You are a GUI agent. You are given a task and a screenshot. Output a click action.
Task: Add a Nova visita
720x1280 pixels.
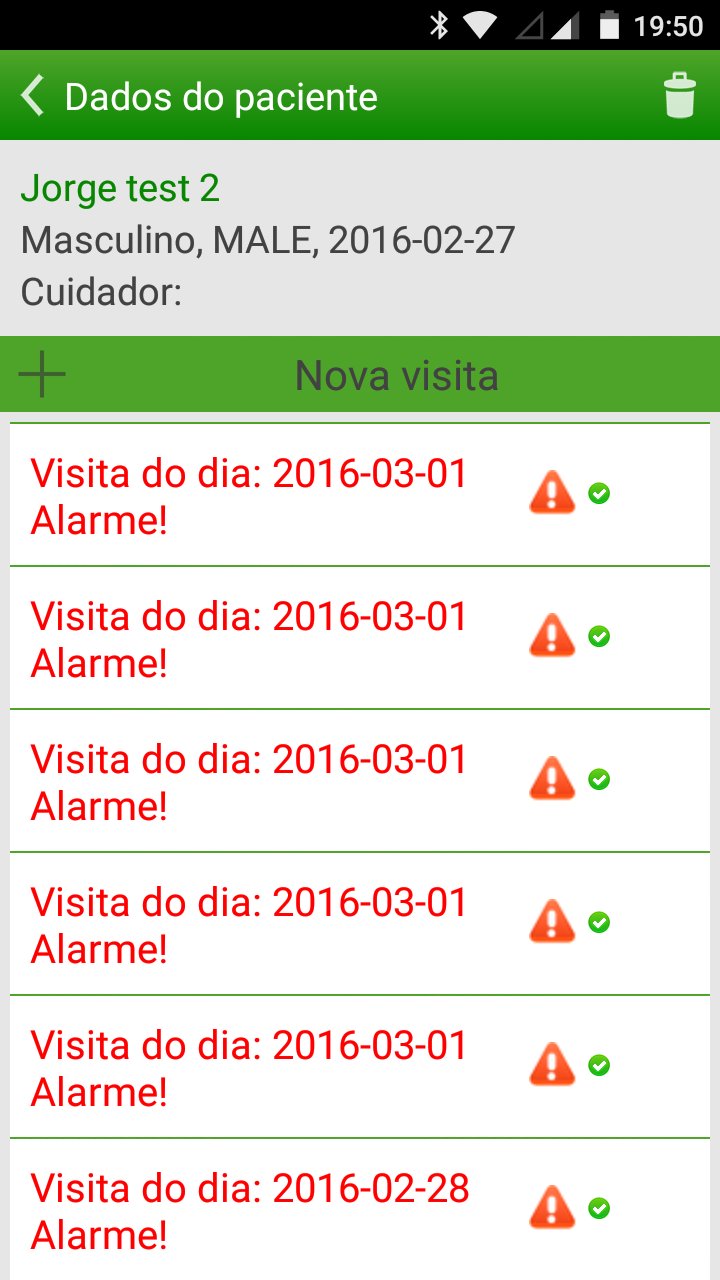(360, 375)
